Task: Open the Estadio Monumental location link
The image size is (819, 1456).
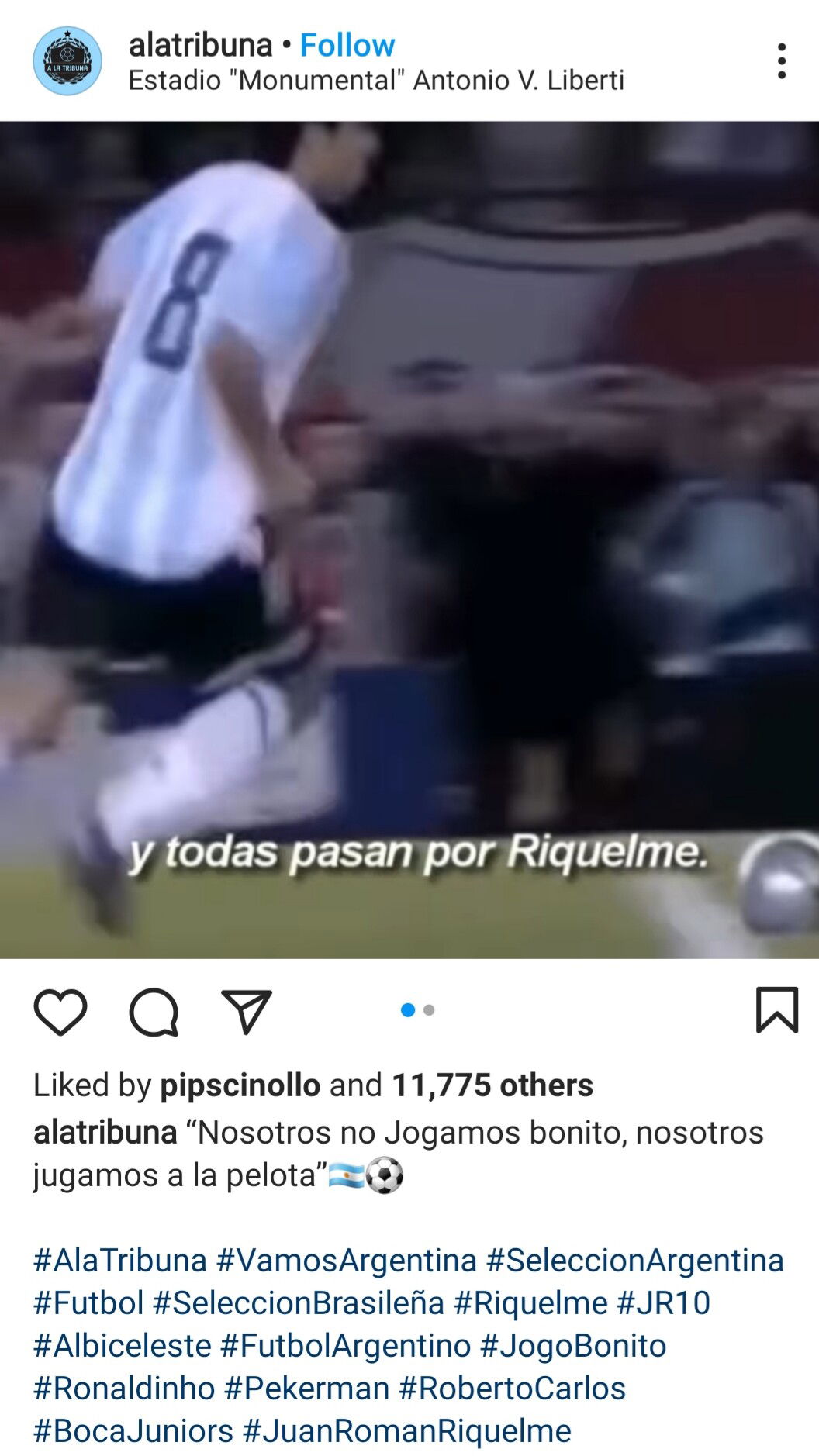Action: point(376,80)
